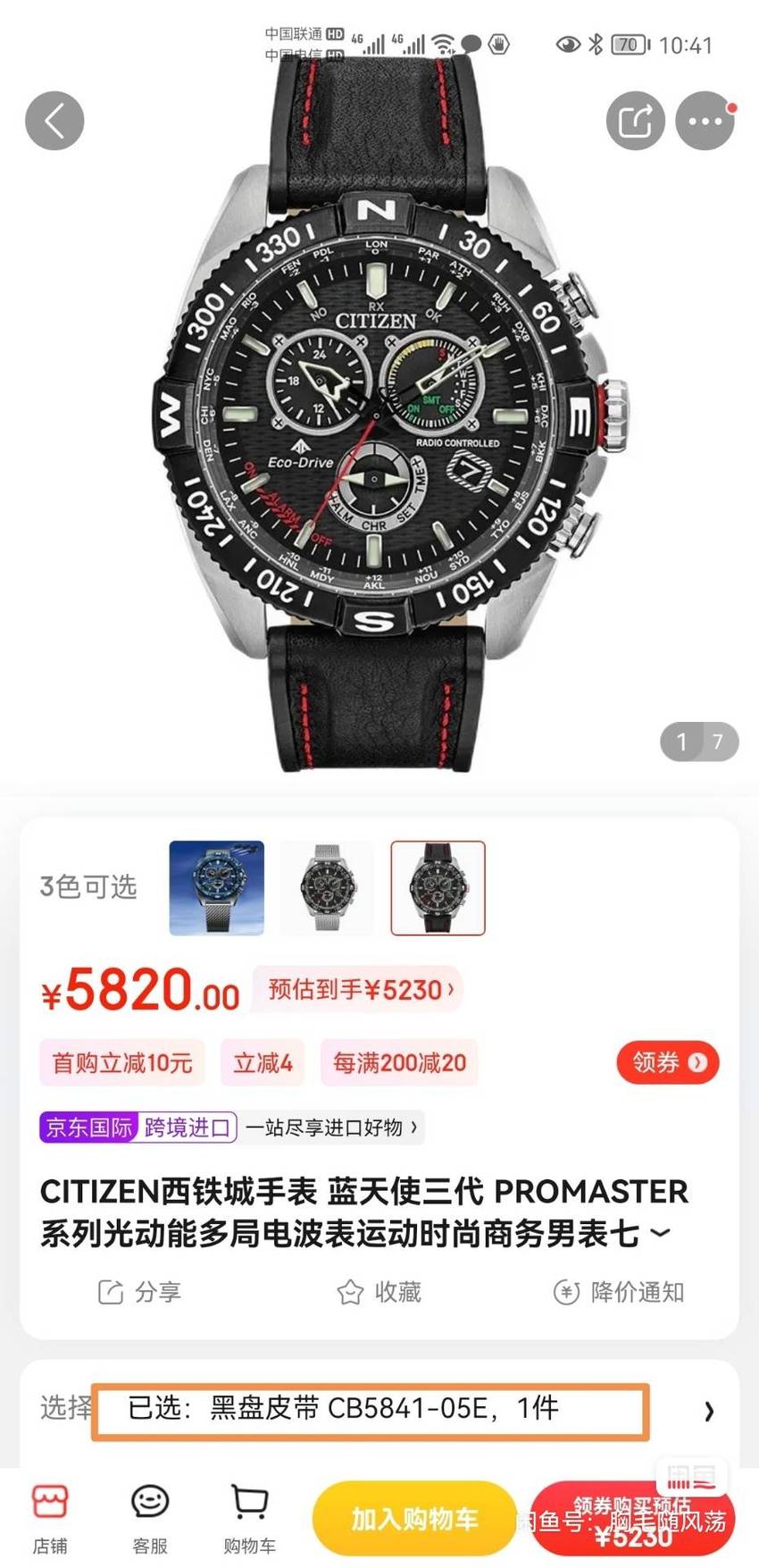Buy now with the 领券购买 button

(634, 1519)
